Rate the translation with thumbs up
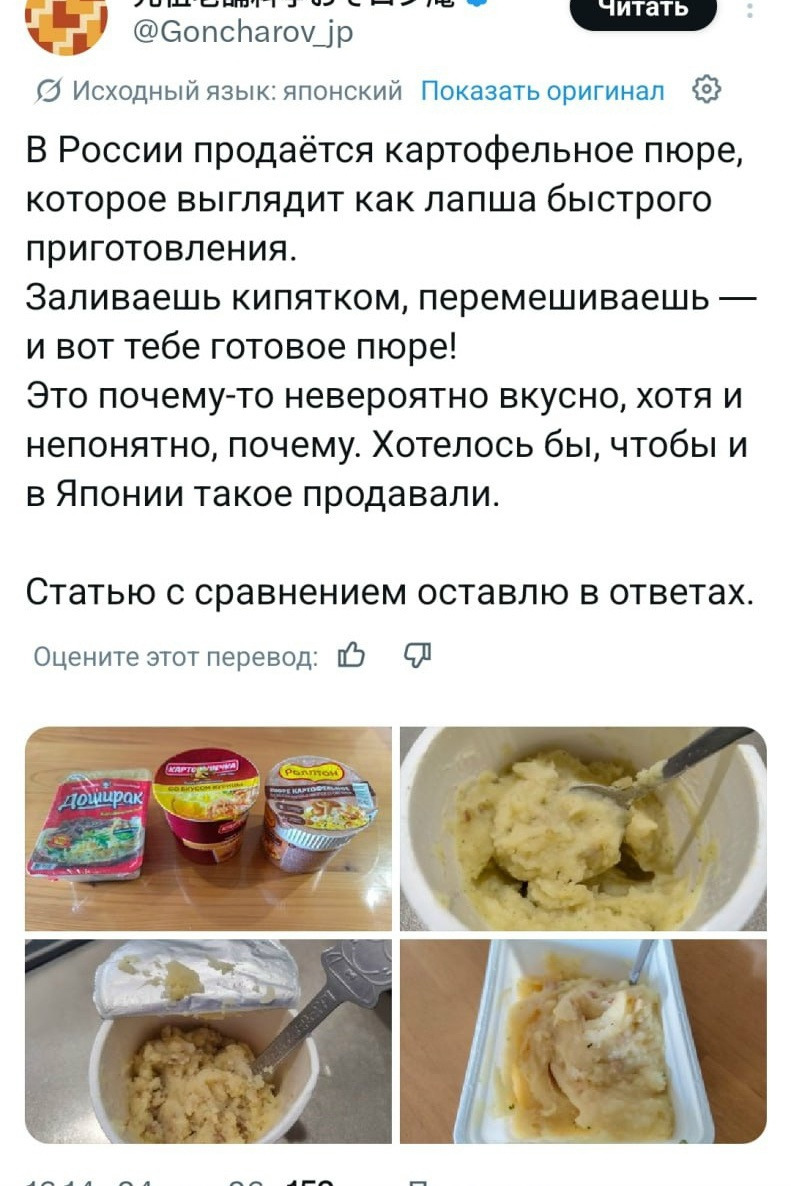This screenshot has width=791, height=1186. (x=352, y=656)
